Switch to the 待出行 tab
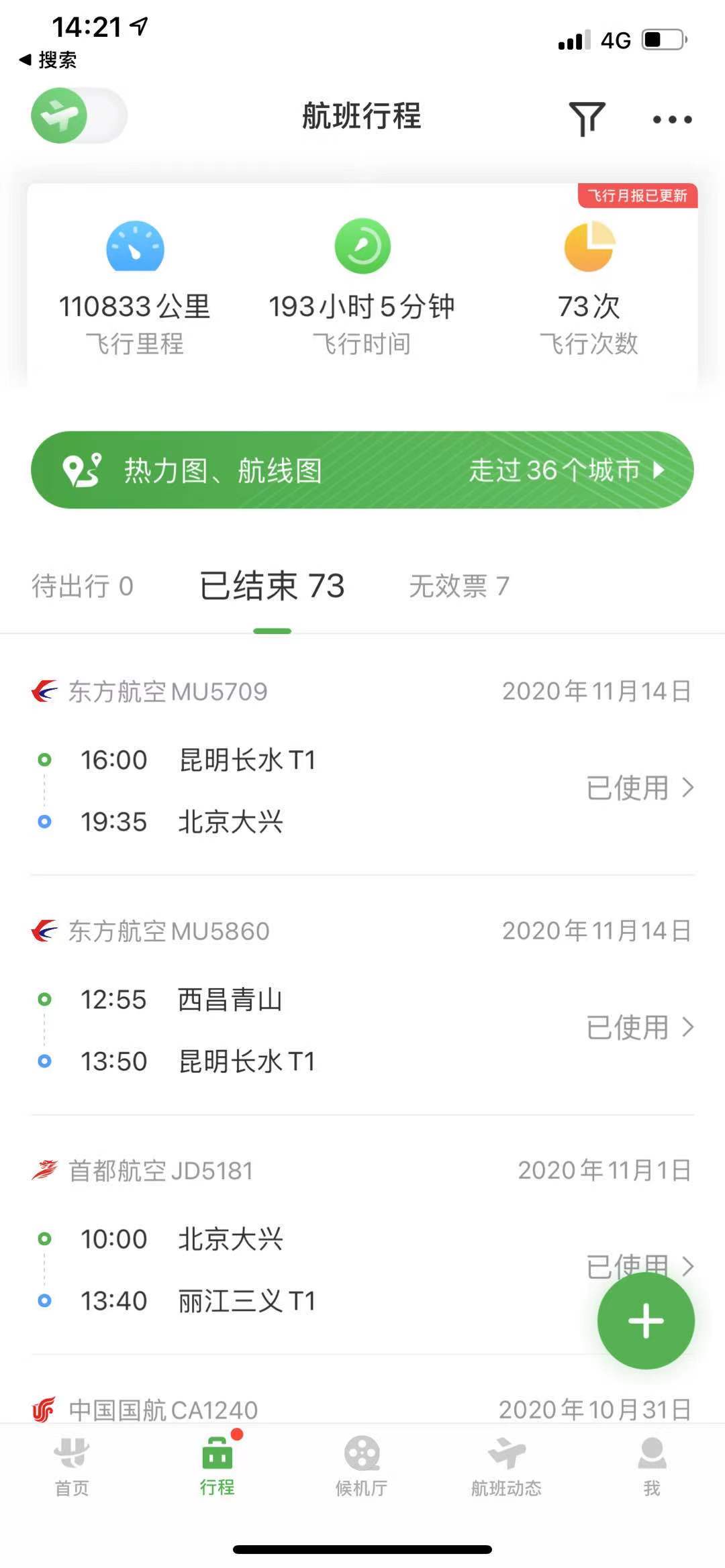Image resolution: width=725 pixels, height=1568 pixels. coord(83,586)
